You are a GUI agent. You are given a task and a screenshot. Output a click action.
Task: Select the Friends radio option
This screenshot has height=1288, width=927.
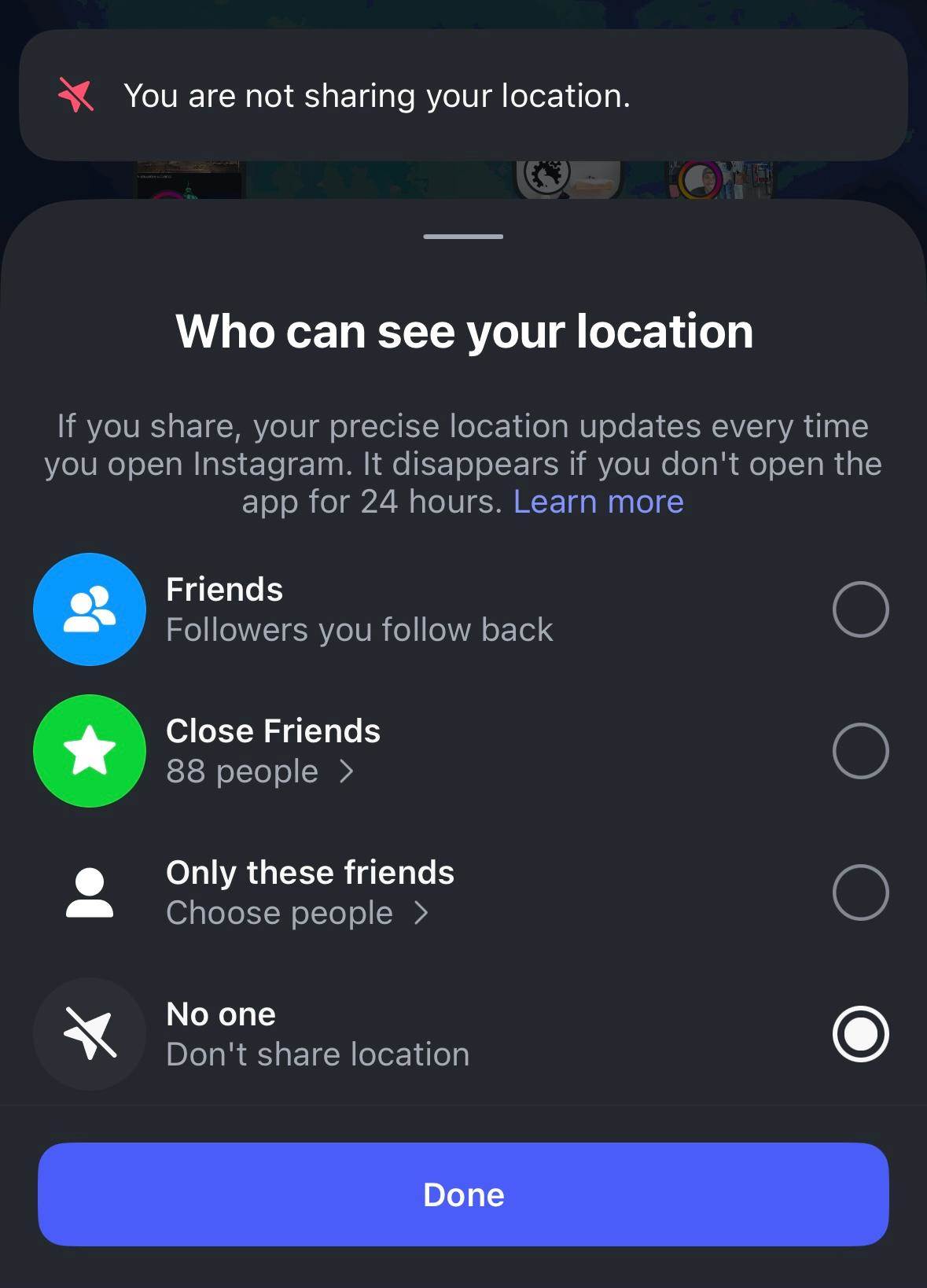coord(860,609)
